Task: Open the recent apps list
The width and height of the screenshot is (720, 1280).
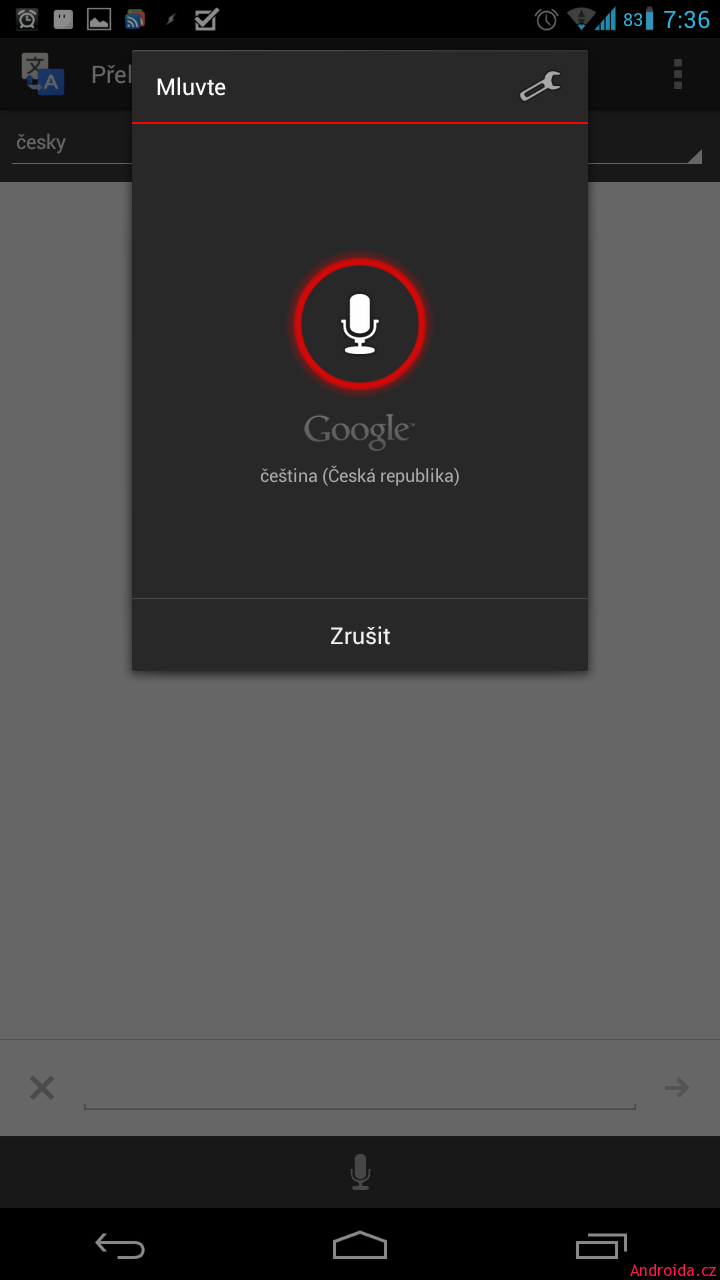Action: coord(601,1245)
